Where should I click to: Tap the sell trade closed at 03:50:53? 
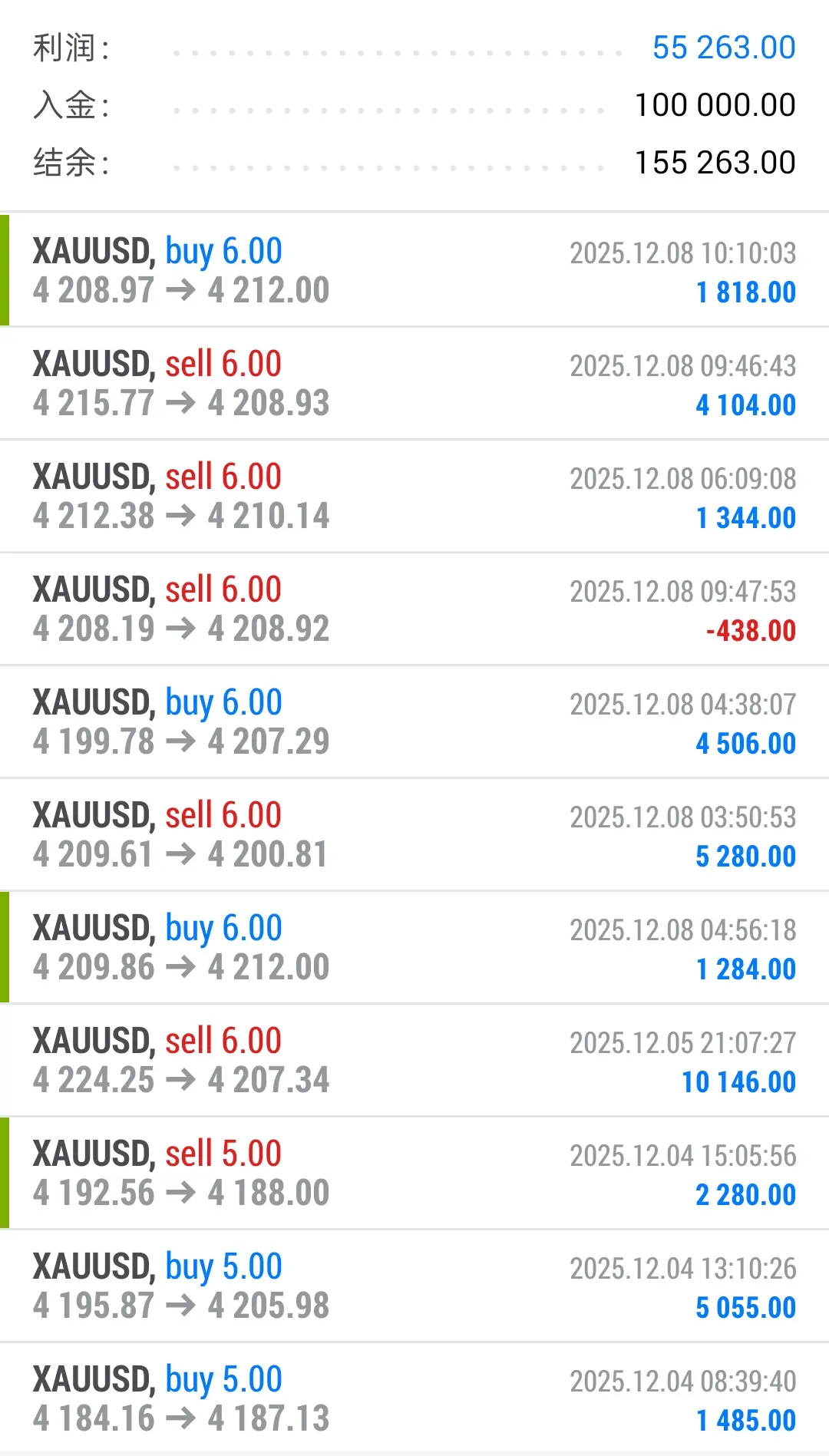[414, 835]
